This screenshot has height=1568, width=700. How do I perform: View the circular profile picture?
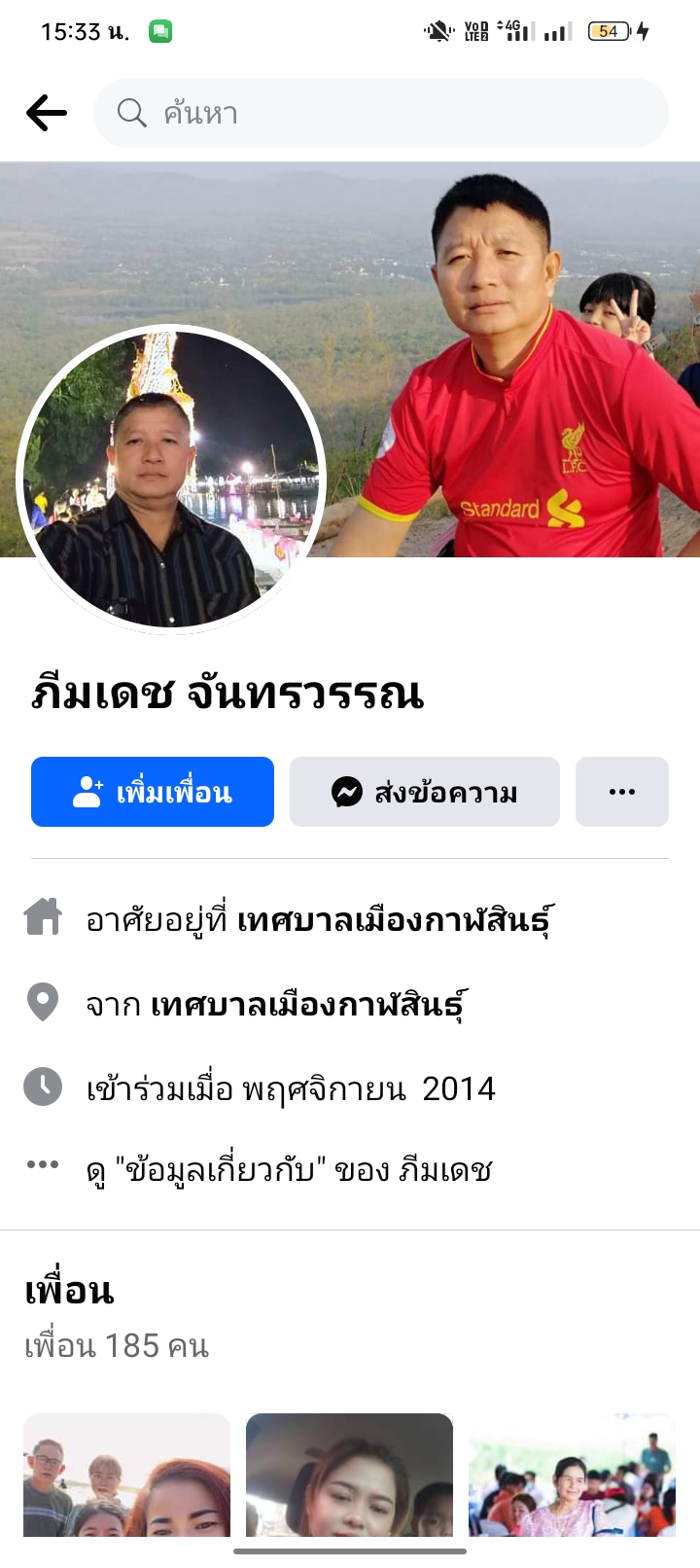[x=171, y=479]
